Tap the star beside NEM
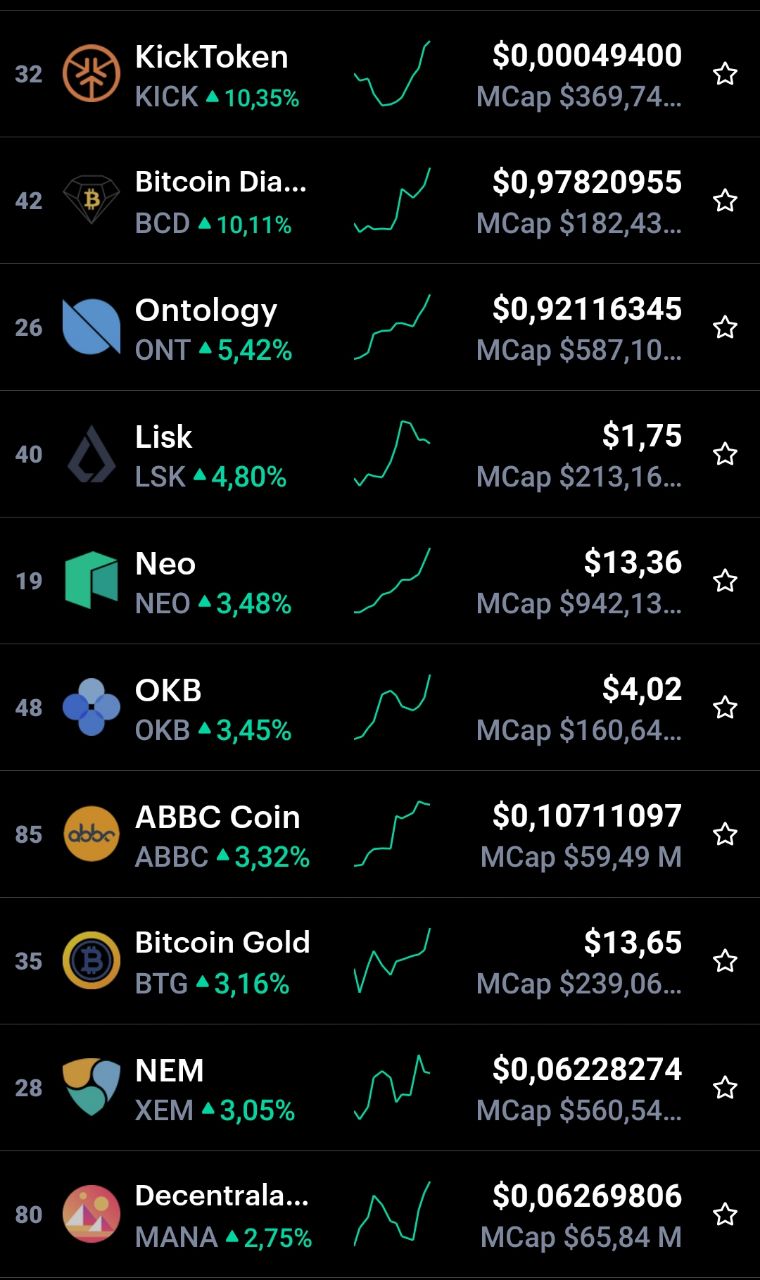 [725, 1088]
